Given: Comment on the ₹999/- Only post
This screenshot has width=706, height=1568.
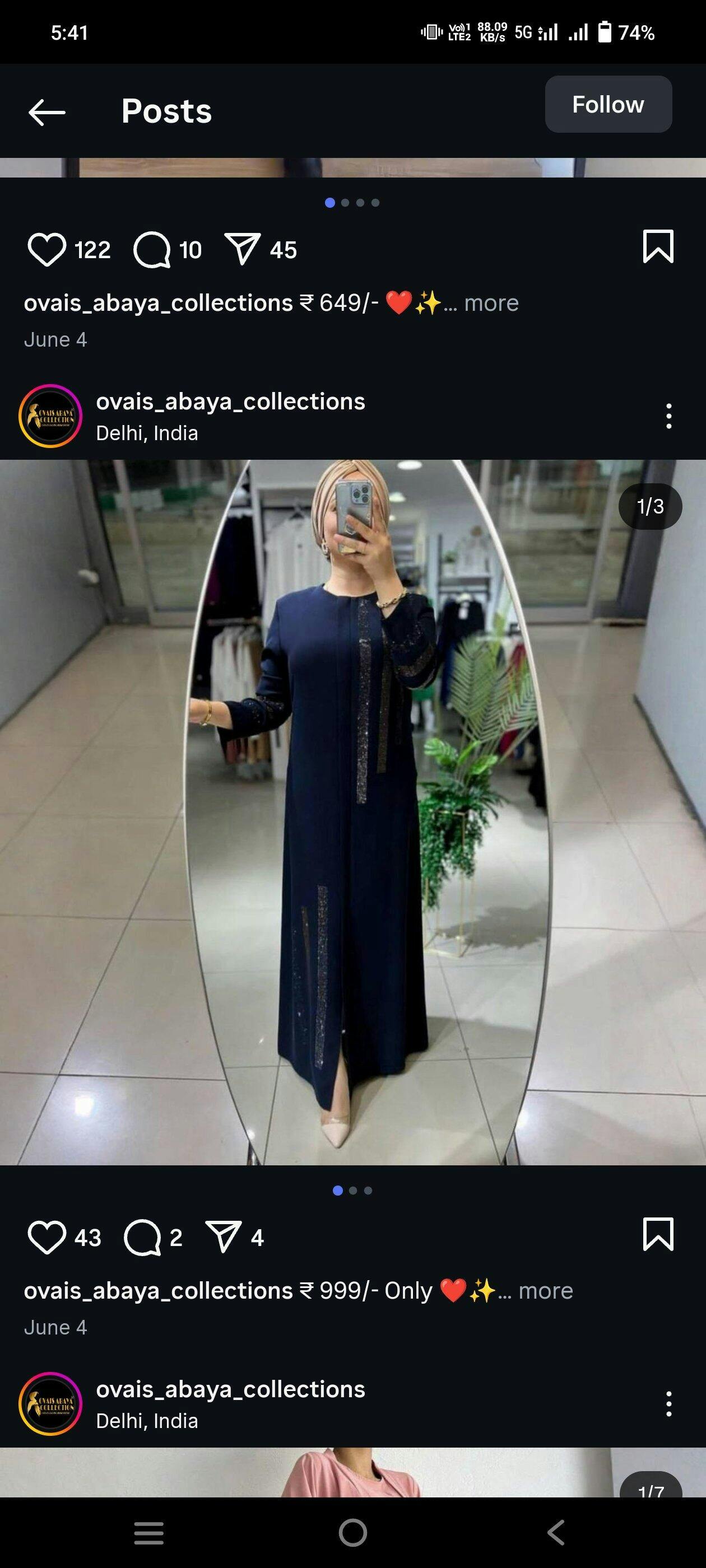Looking at the screenshot, I should click(142, 1238).
